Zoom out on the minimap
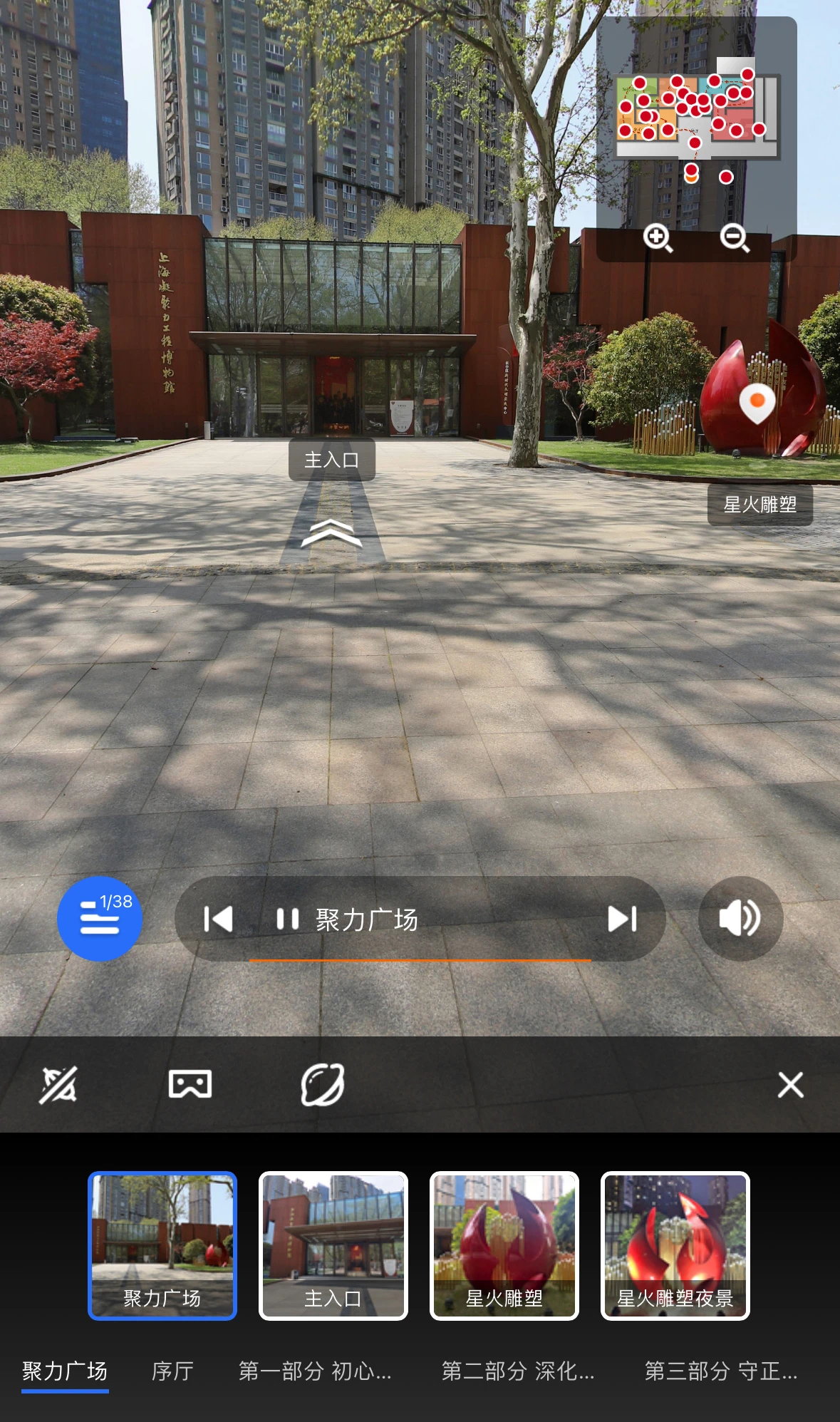 click(x=735, y=238)
